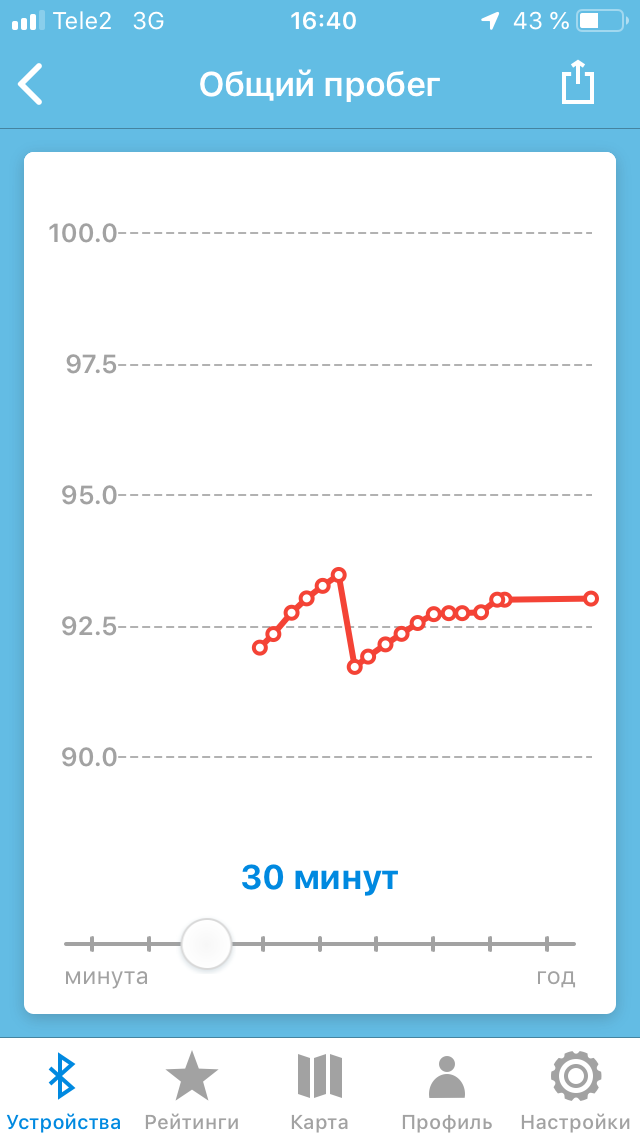640x1136 pixels.
Task: Switch to the Карта tab
Action: click(x=320, y=1090)
